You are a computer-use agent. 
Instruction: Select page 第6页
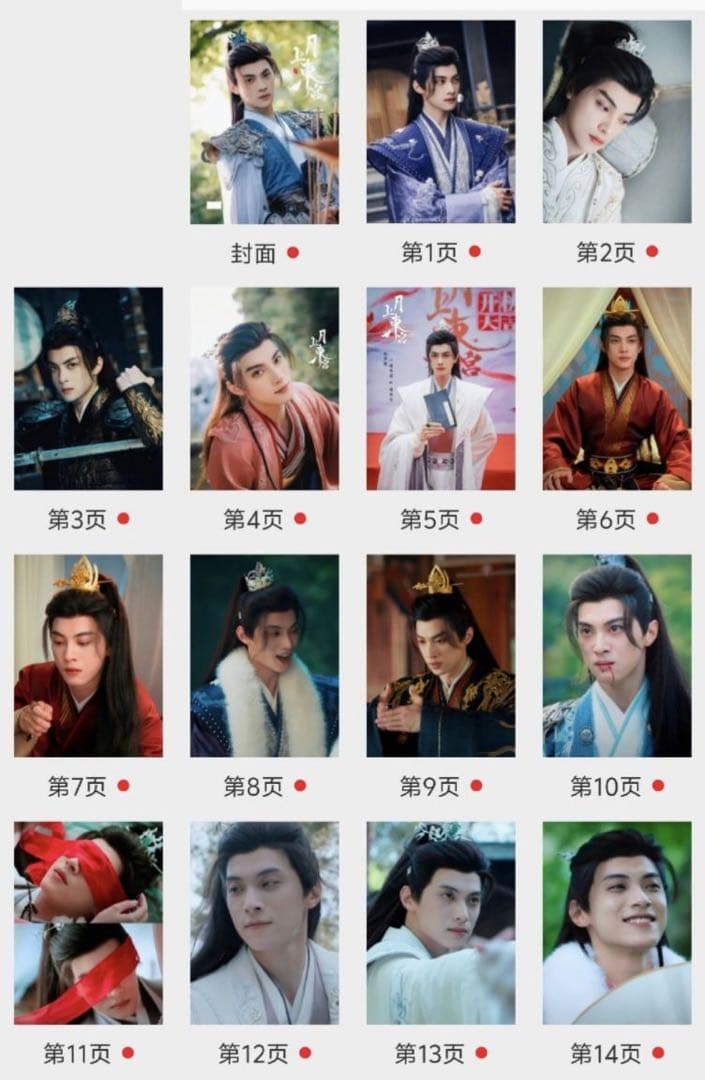(x=616, y=389)
